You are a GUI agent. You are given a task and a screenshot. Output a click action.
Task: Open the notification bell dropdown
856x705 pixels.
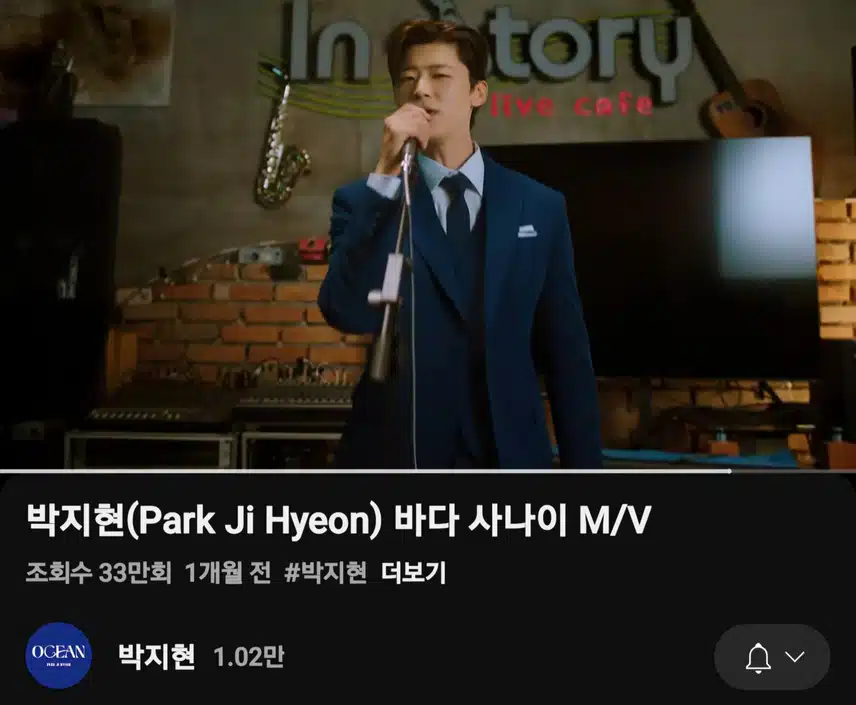coord(773,657)
